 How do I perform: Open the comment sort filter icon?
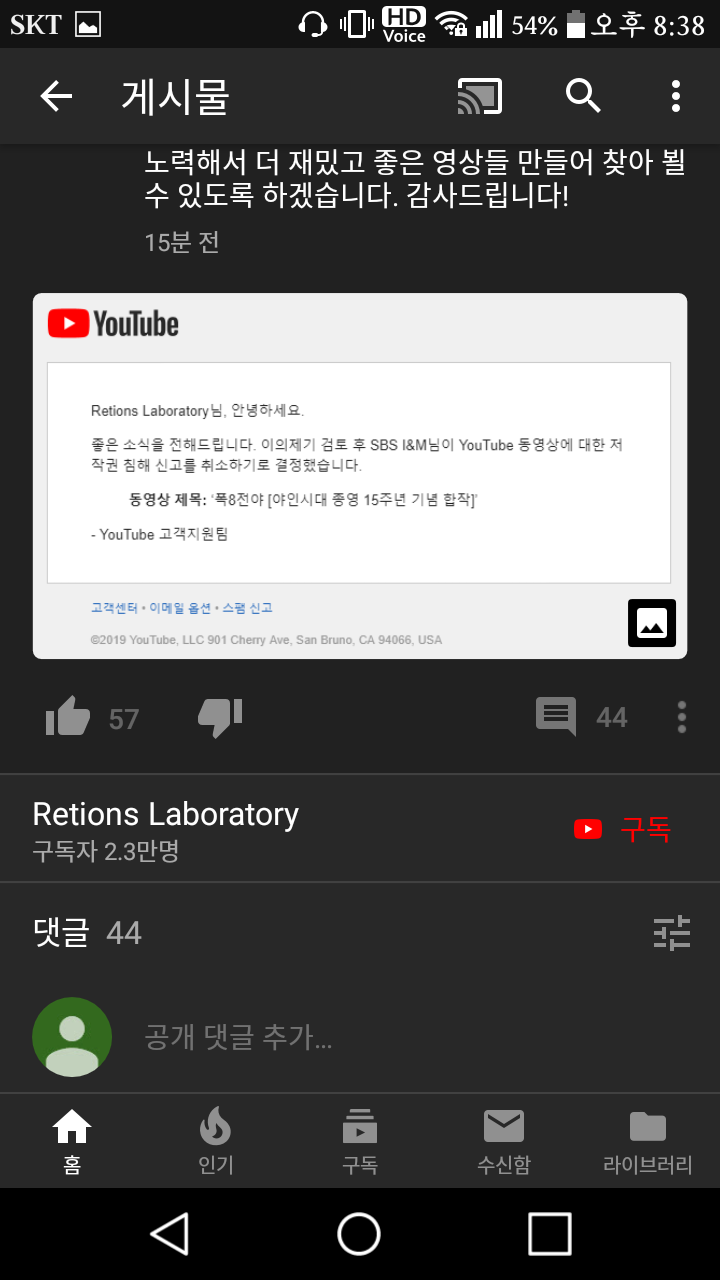[672, 932]
